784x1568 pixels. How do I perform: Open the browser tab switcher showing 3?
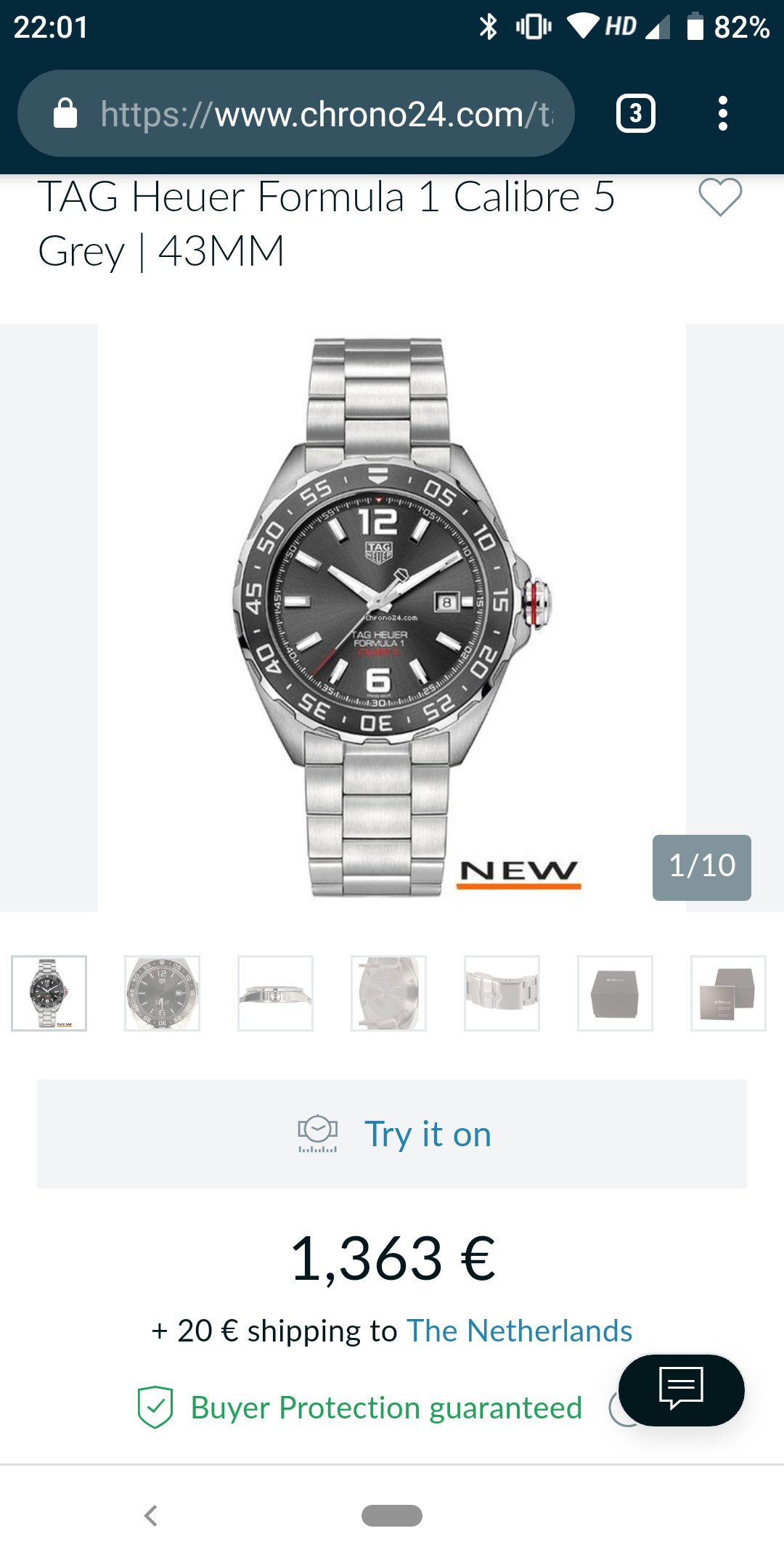coord(635,113)
